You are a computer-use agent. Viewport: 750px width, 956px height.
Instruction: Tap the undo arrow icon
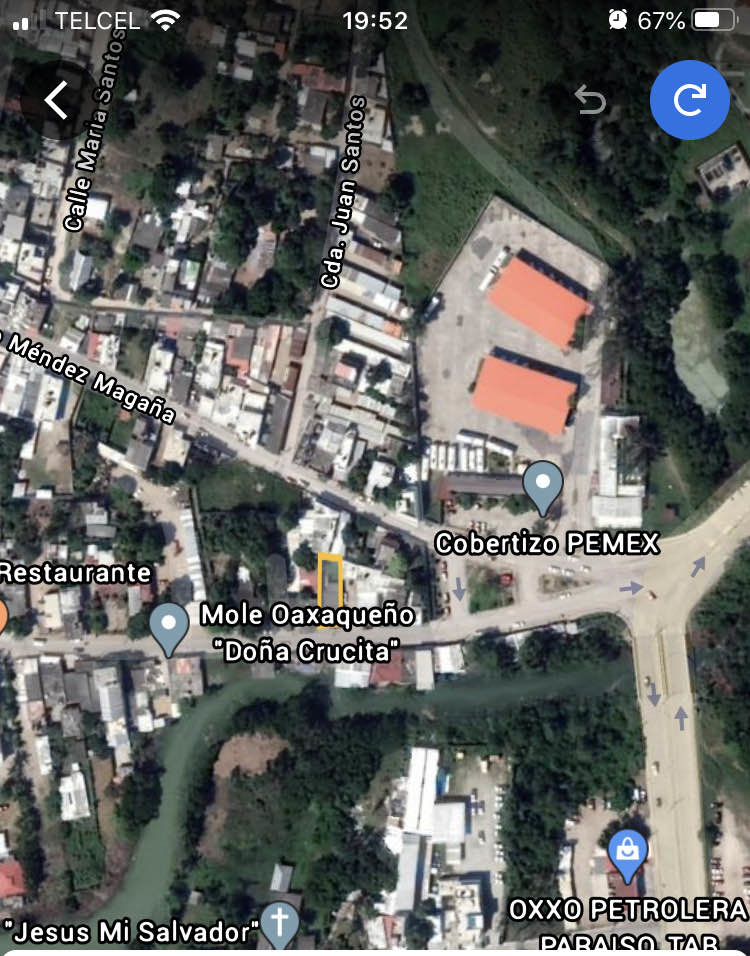(x=590, y=100)
